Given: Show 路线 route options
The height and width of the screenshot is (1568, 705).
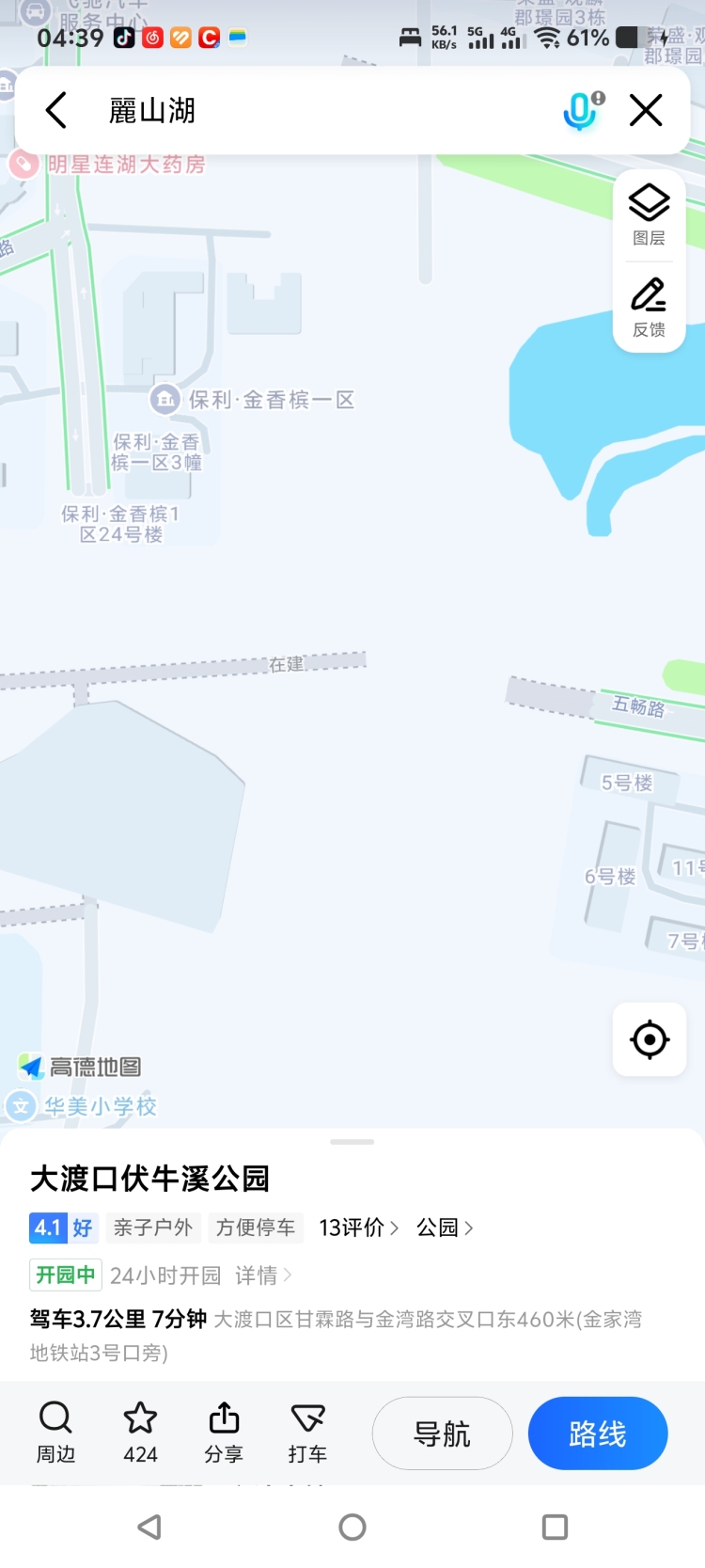Looking at the screenshot, I should pyautogui.click(x=598, y=1433).
